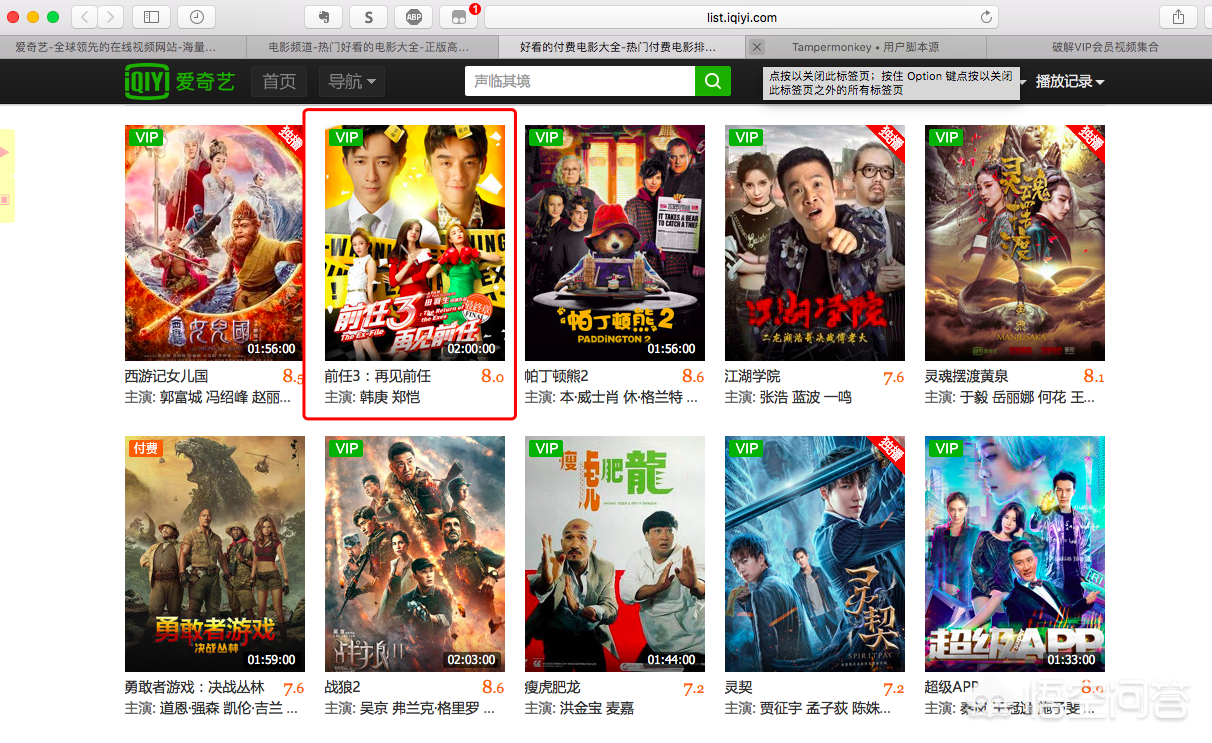
Task: Open the 灵魂摆渡黄泉 movie card
Action: [1014, 243]
